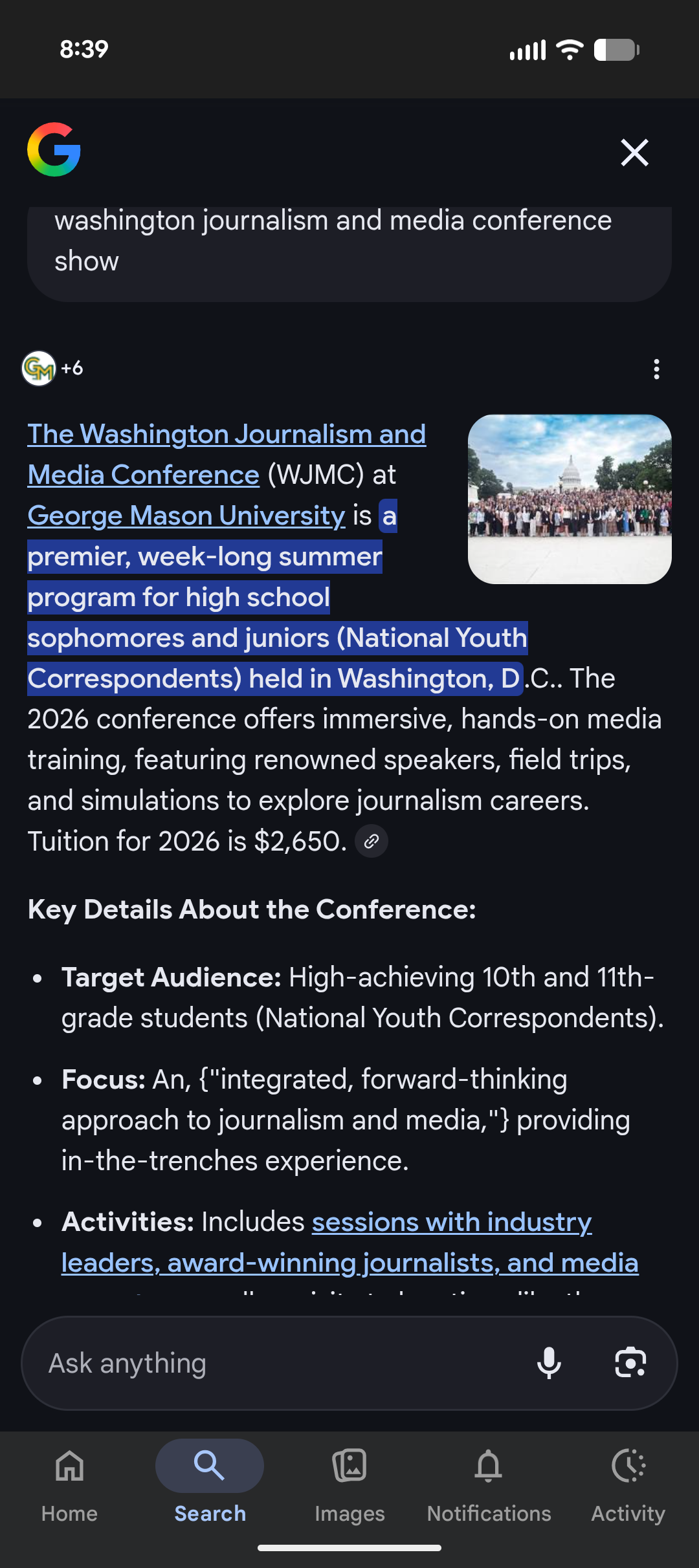Viewport: 699px width, 1568px height.
Task: Open Google Lens camera search
Action: tap(630, 1363)
